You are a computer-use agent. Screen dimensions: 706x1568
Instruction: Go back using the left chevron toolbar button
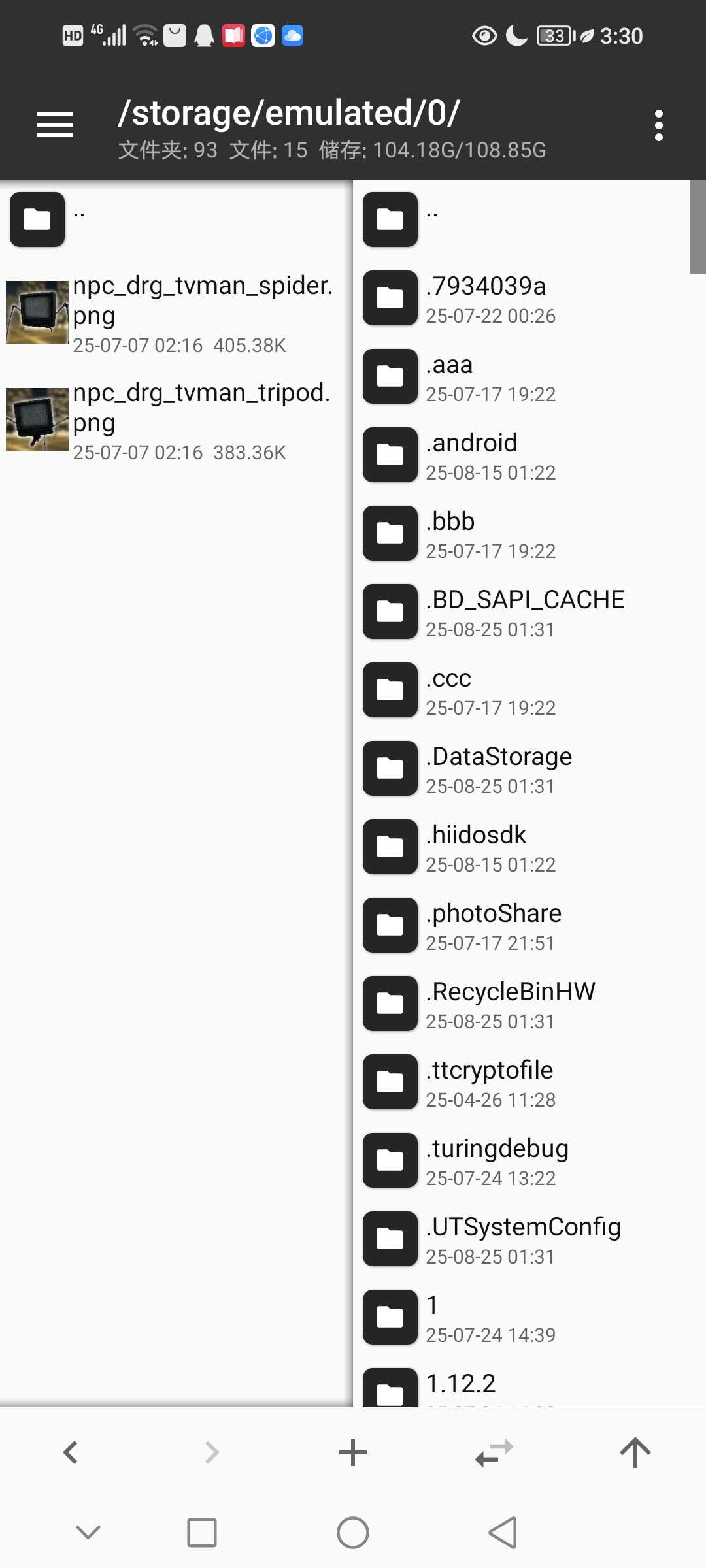pos(71,1452)
